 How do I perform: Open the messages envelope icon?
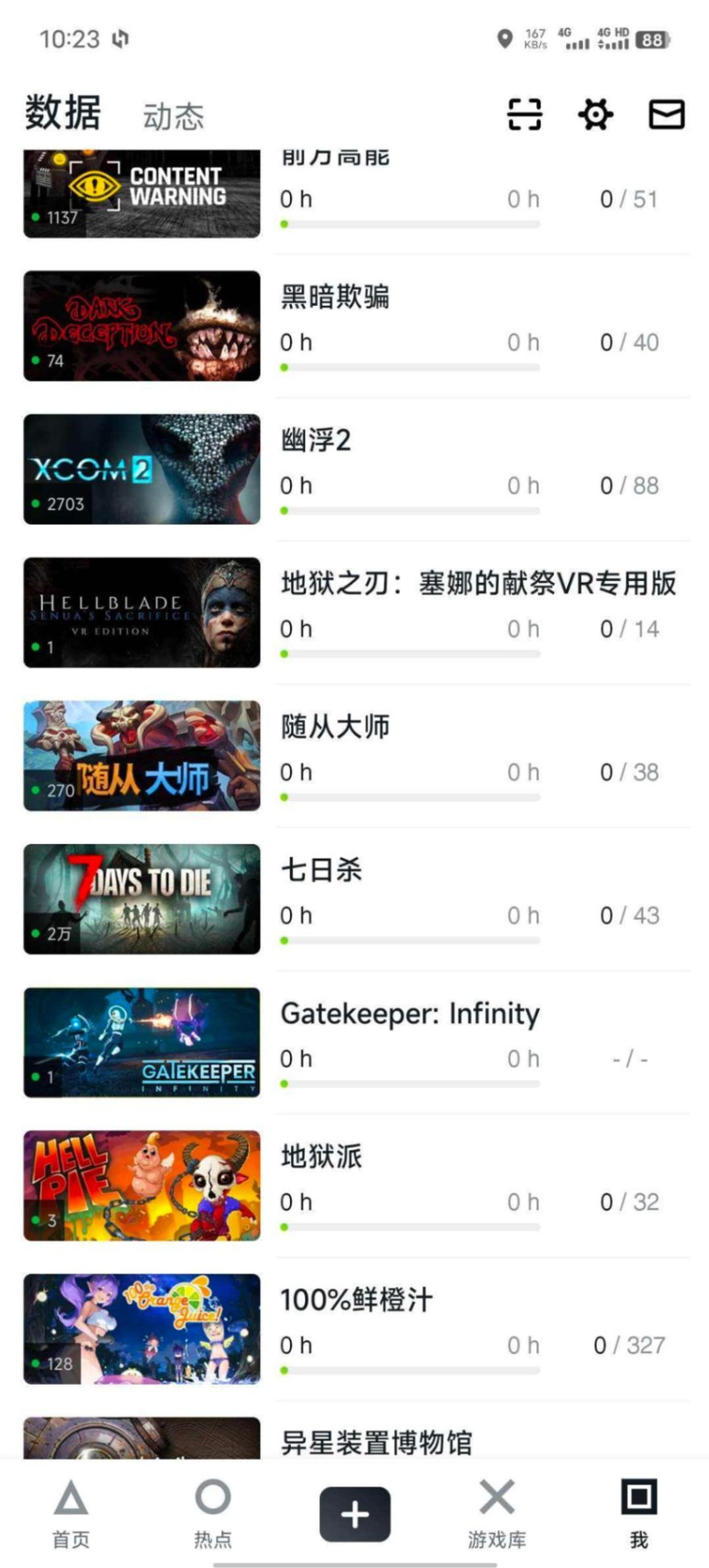pyautogui.click(x=666, y=114)
